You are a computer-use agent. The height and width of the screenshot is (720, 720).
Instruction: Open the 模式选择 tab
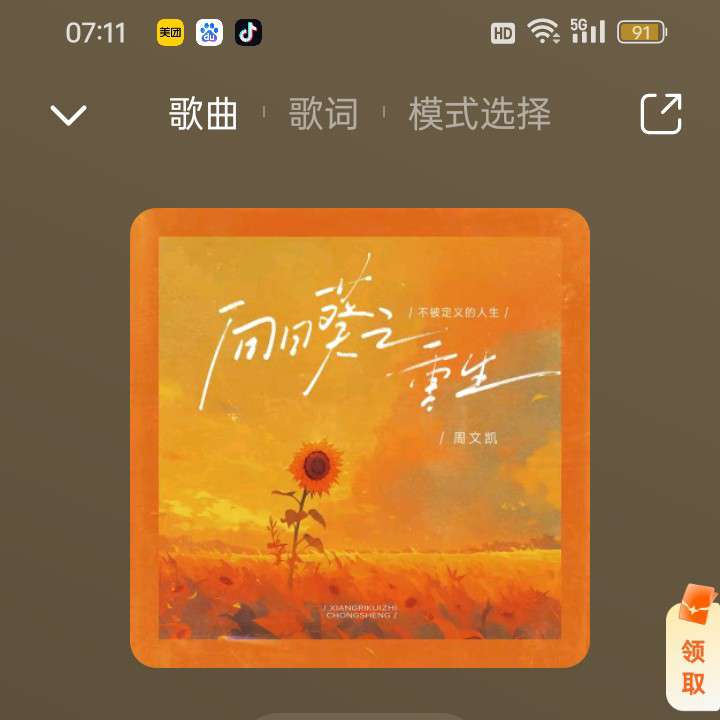tap(479, 114)
